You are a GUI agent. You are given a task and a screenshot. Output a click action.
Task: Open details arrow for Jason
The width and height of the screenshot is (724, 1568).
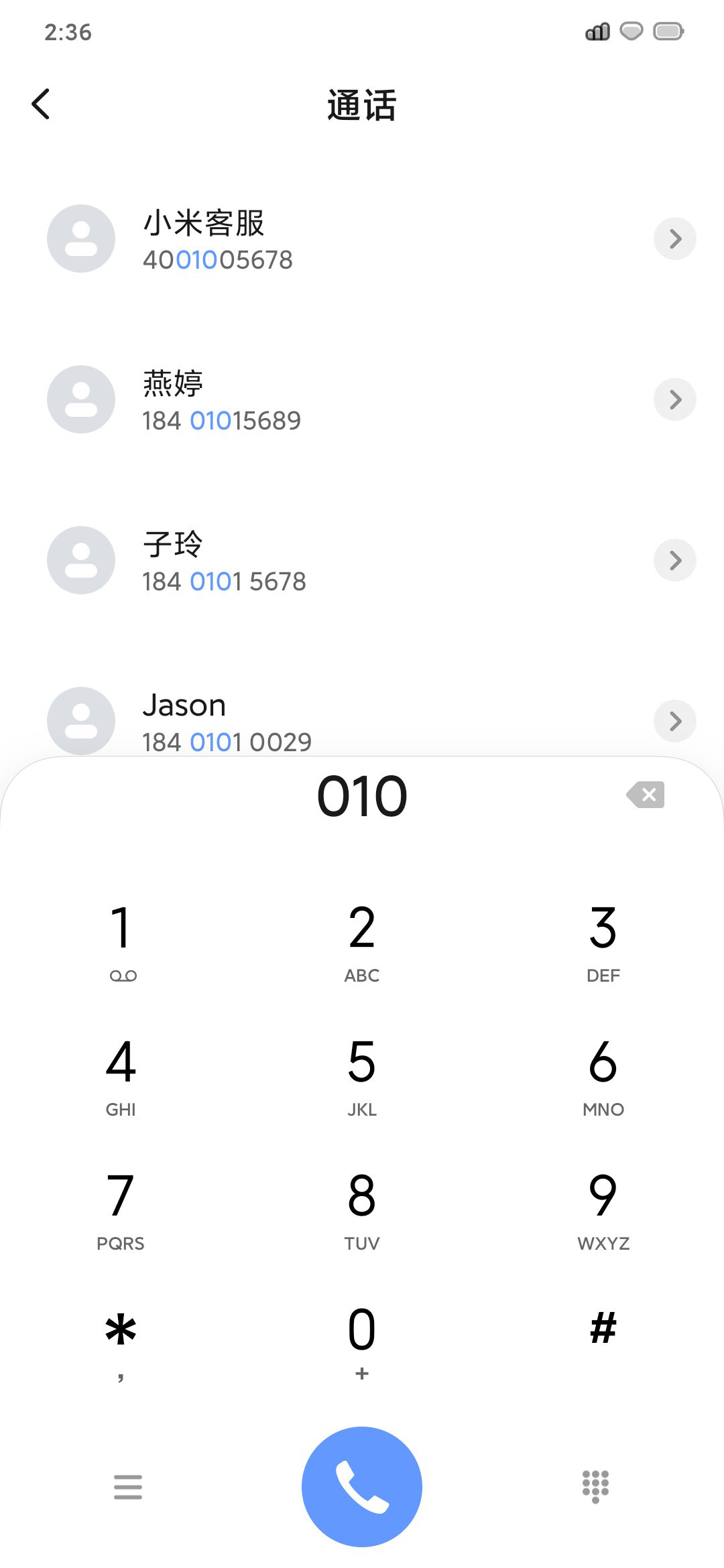tap(675, 721)
